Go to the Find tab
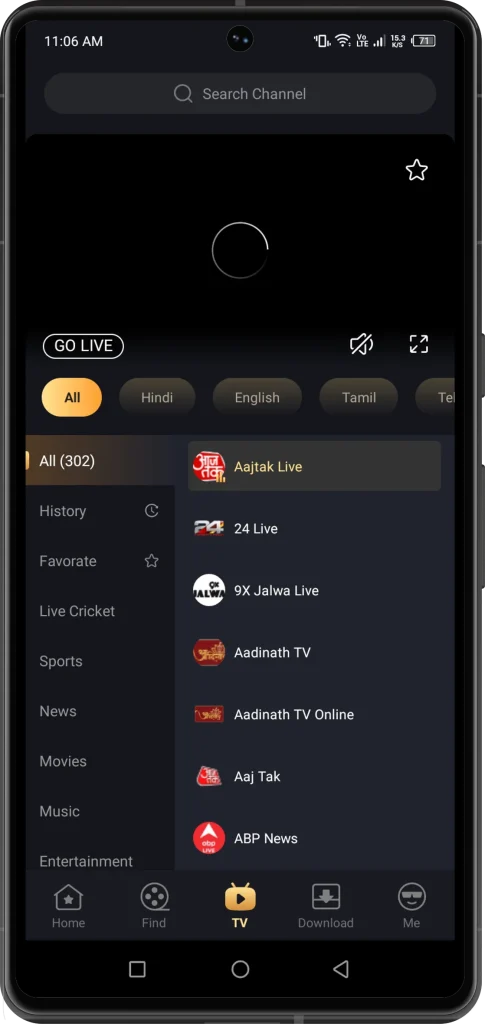Image resolution: width=485 pixels, height=1024 pixels. (154, 905)
